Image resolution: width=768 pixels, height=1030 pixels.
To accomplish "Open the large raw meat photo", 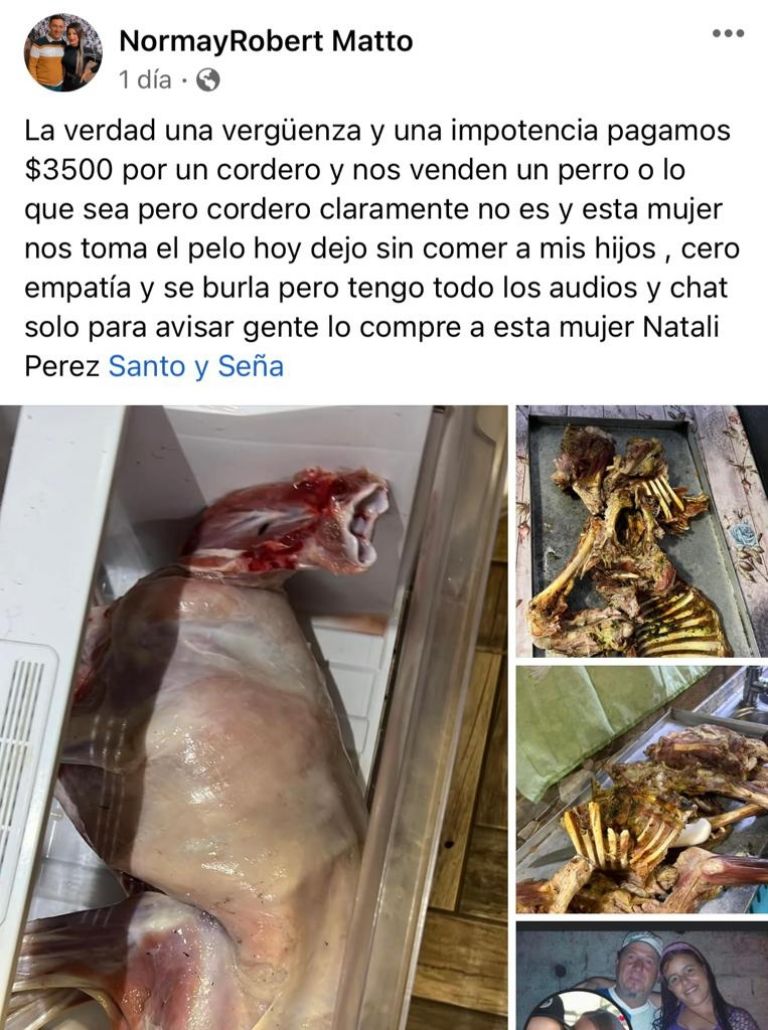I will click(x=253, y=716).
